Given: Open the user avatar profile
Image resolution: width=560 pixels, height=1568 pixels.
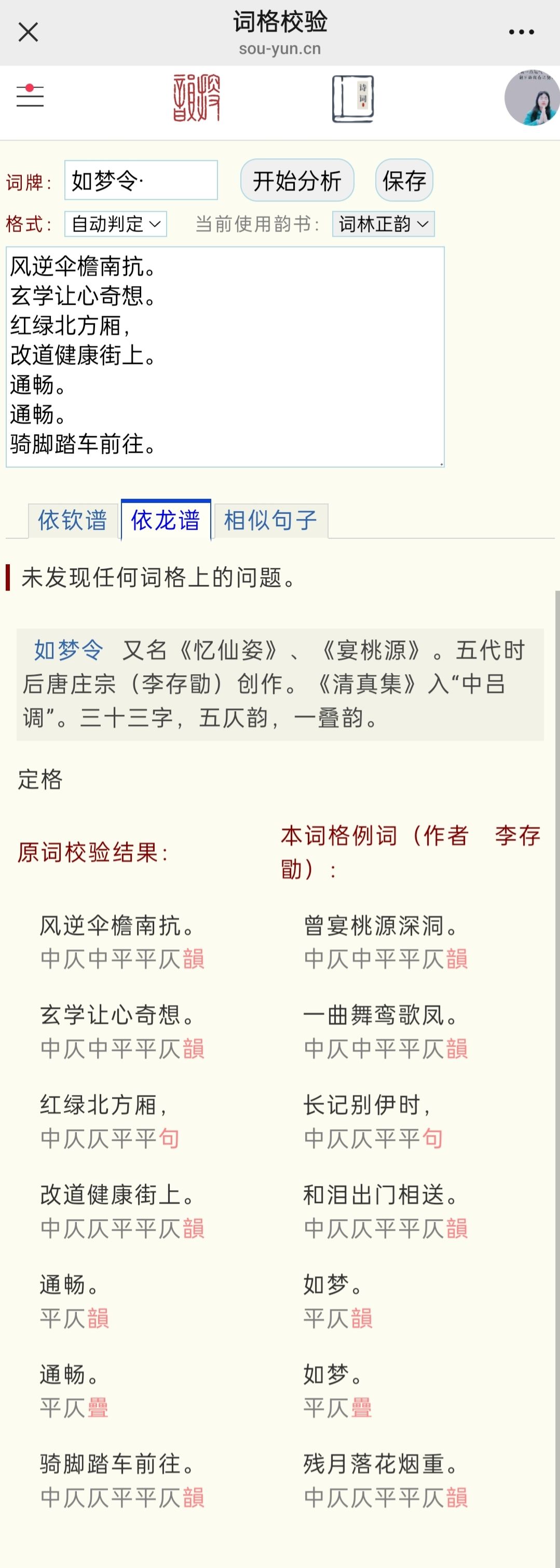Looking at the screenshot, I should click(531, 98).
